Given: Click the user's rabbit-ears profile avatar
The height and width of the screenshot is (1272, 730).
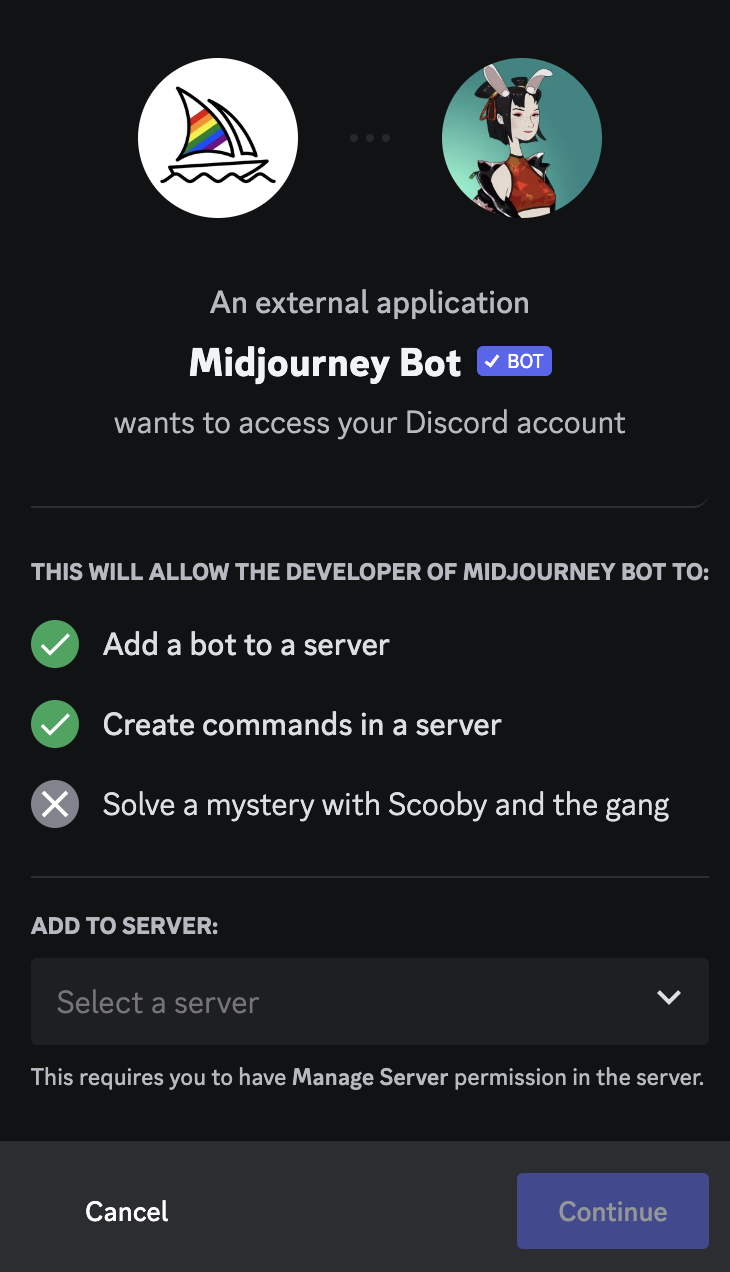Looking at the screenshot, I should click(521, 138).
